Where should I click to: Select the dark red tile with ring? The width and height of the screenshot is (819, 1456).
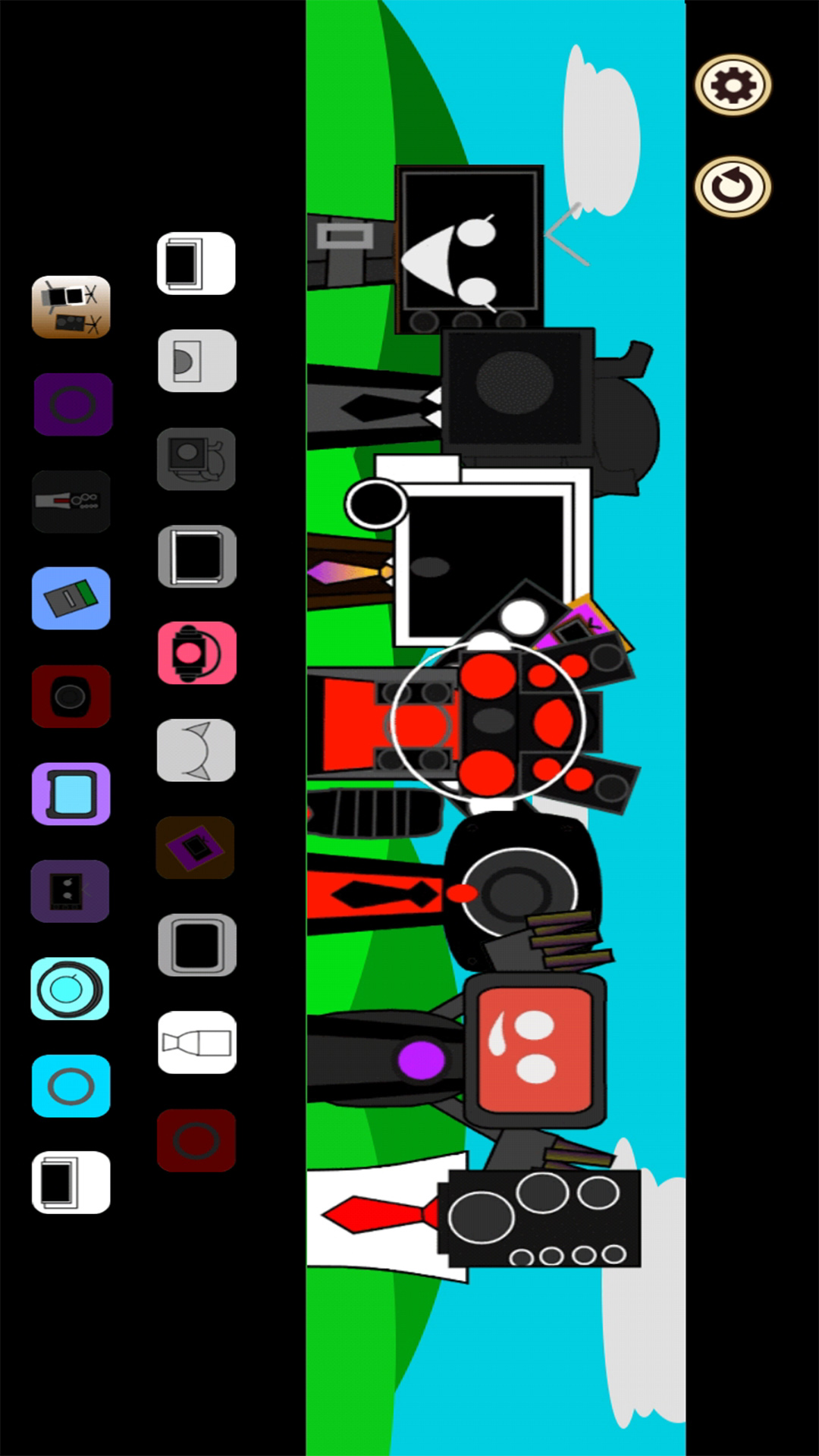click(x=196, y=1141)
